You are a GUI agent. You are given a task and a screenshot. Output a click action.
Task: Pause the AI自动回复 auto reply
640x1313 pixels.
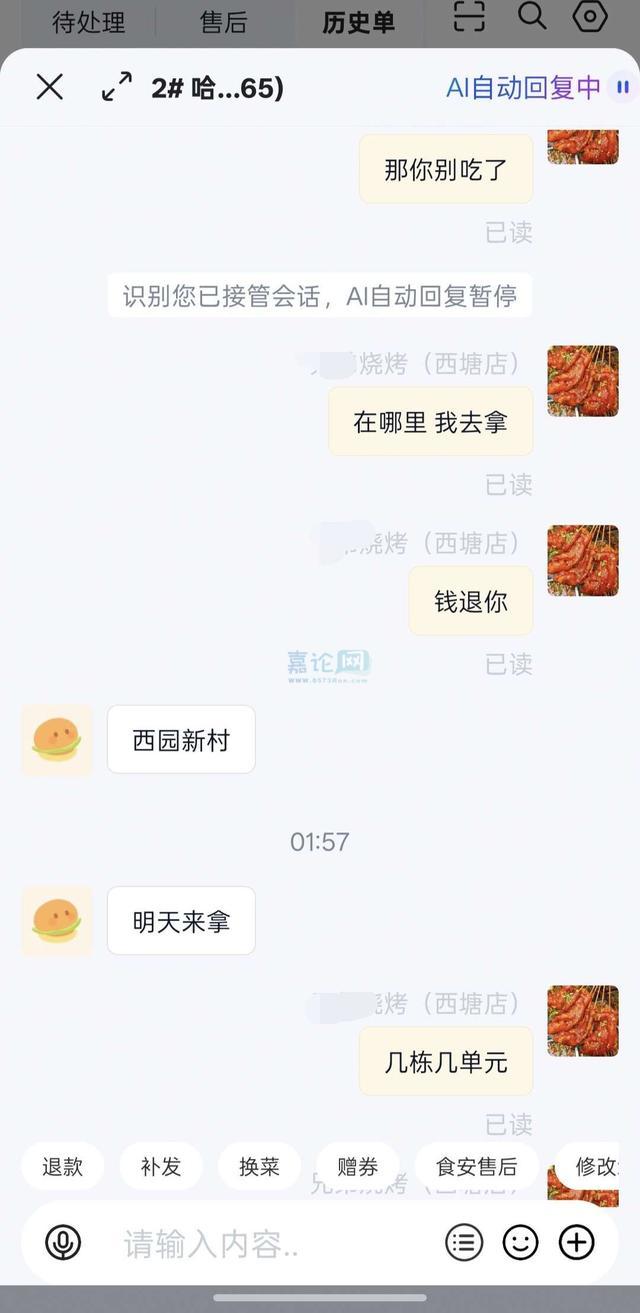point(623,88)
